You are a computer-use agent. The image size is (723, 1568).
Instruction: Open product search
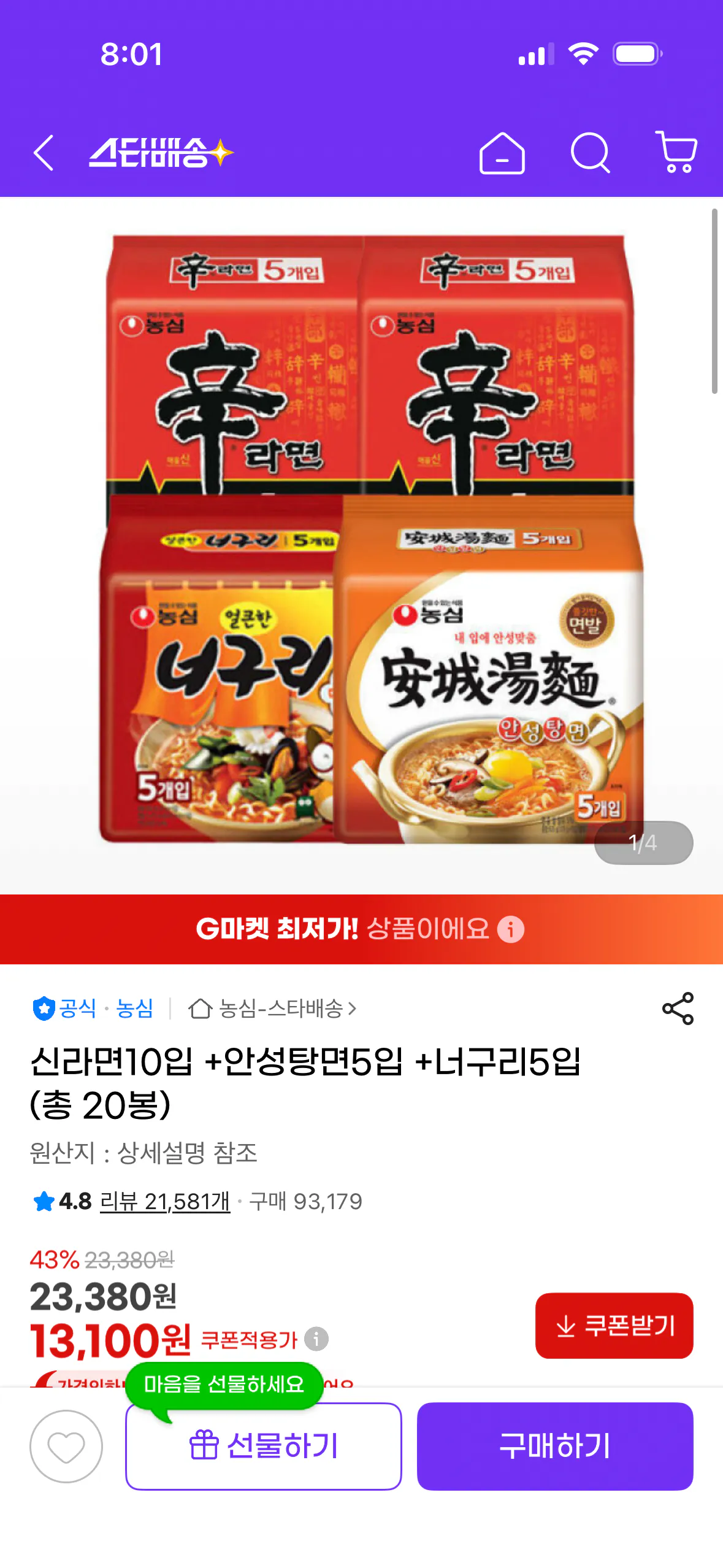tap(590, 153)
